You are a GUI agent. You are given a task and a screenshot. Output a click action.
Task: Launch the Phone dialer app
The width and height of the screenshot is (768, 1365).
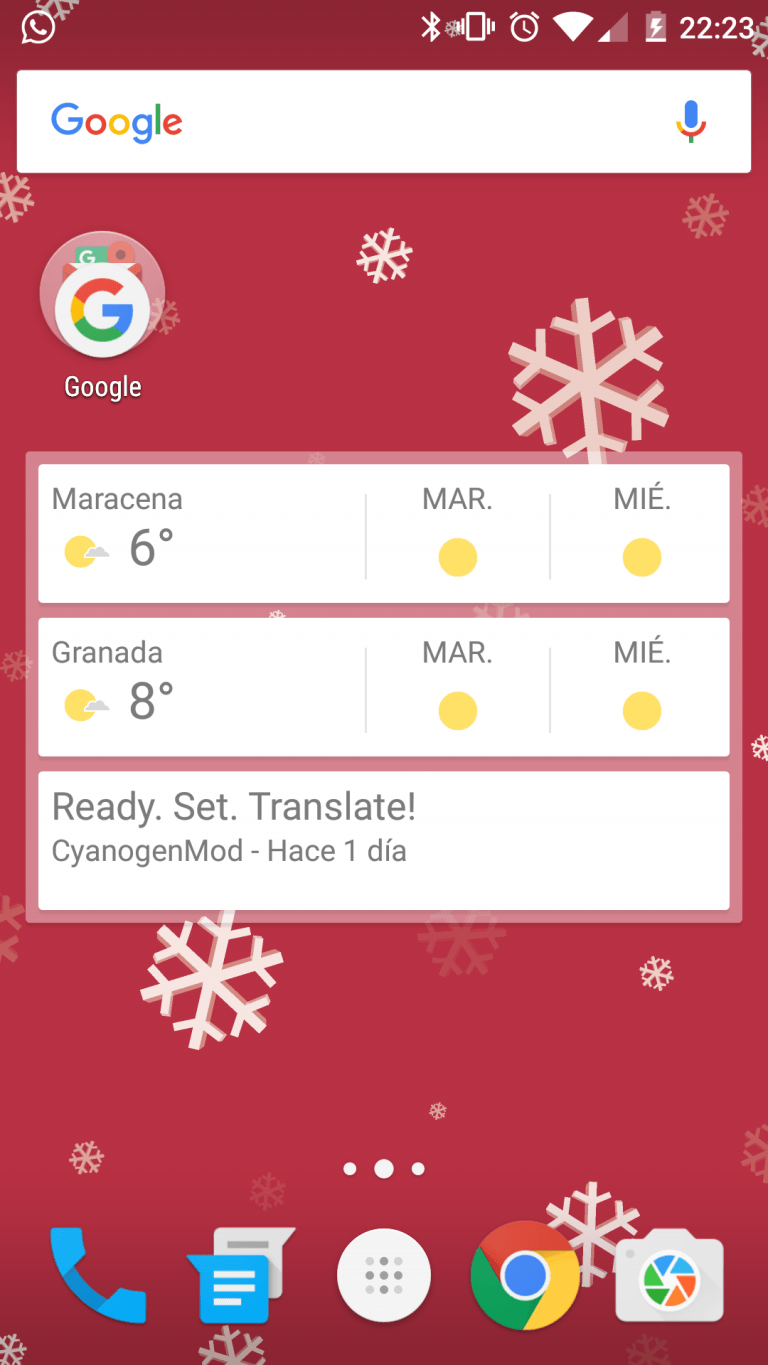click(97, 1276)
